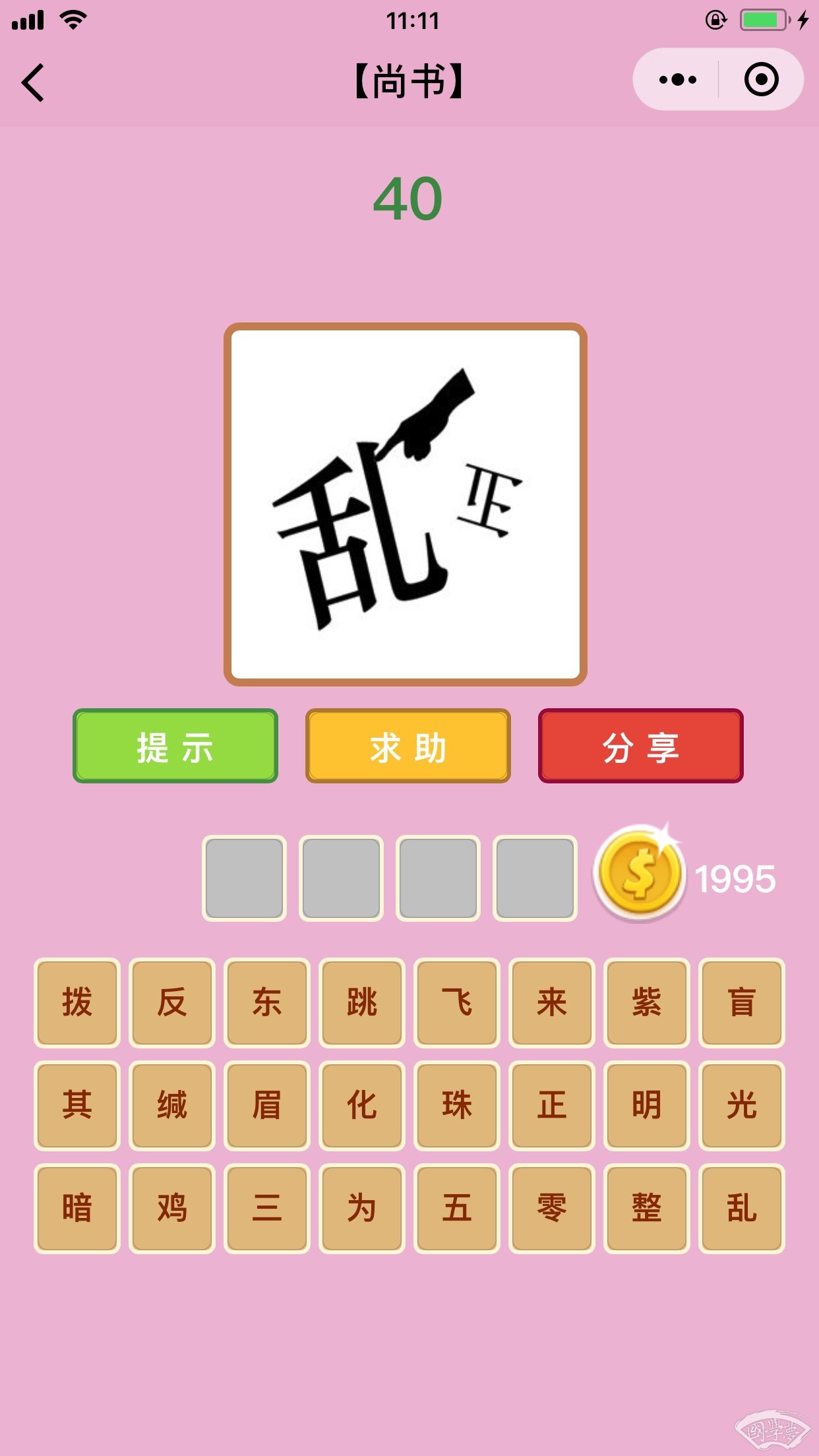
Task: Tap the green 提示 hint button
Action: tap(175, 746)
